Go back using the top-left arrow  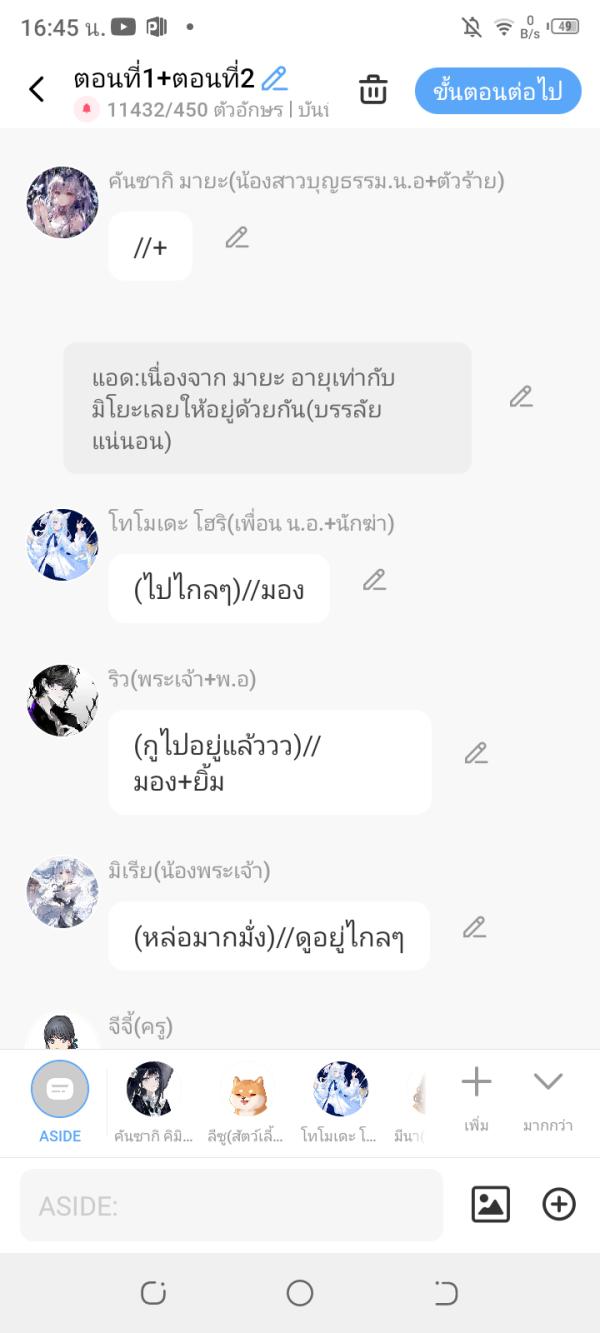pyautogui.click(x=37, y=90)
